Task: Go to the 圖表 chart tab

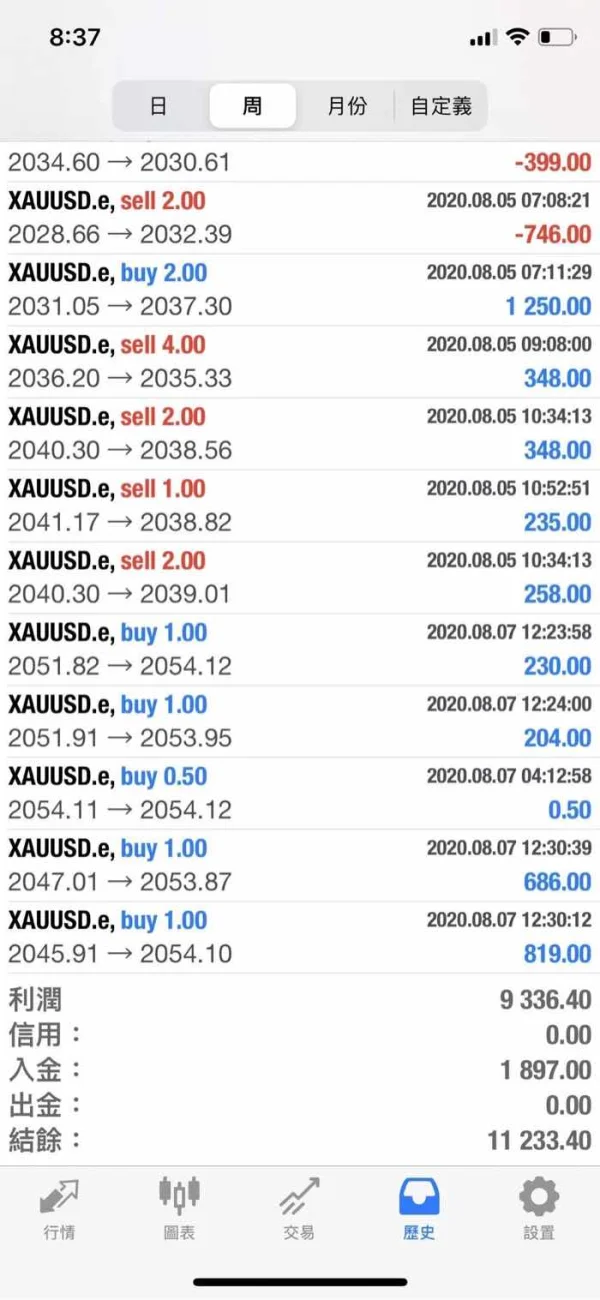Action: pos(180,1209)
